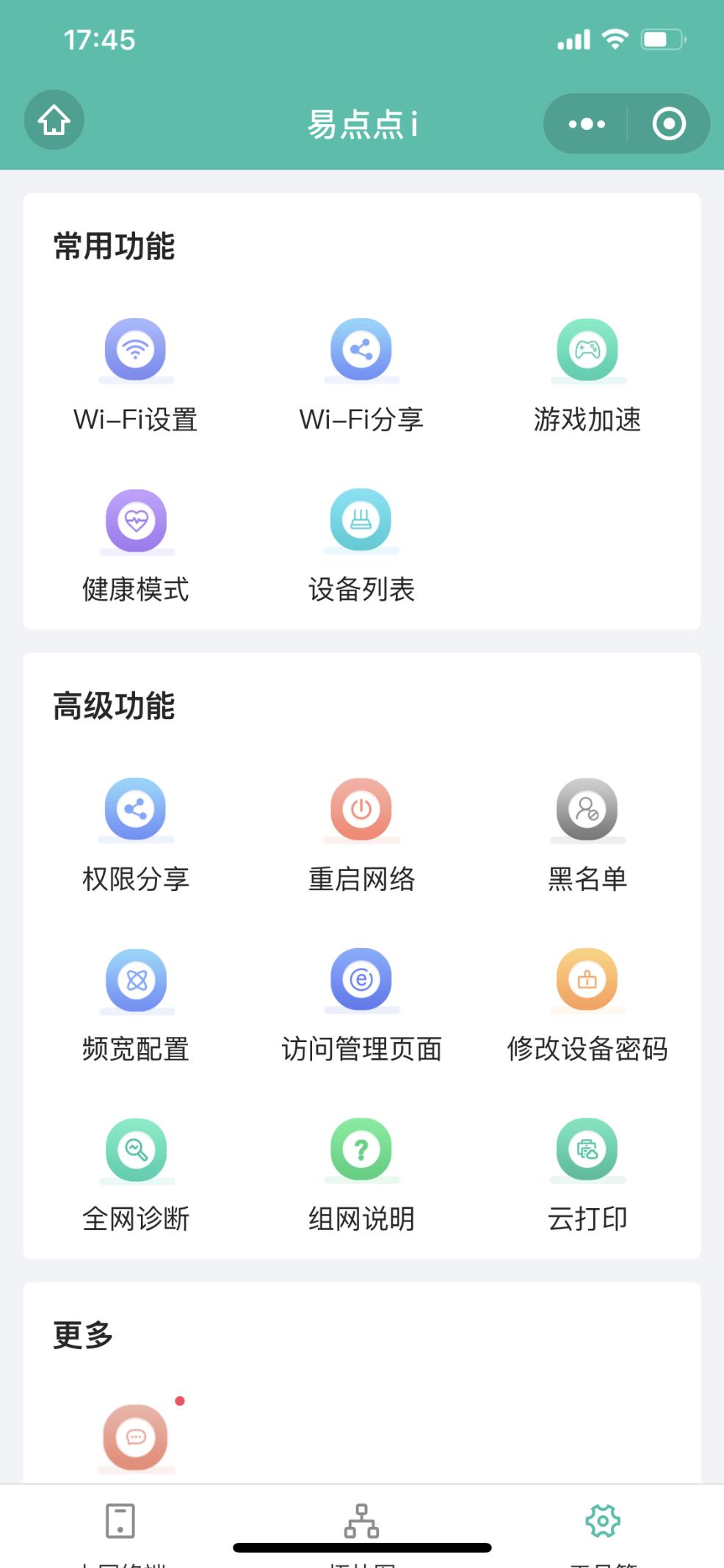Enable 健康模式 health mode
This screenshot has height=1568, width=724.
136,521
